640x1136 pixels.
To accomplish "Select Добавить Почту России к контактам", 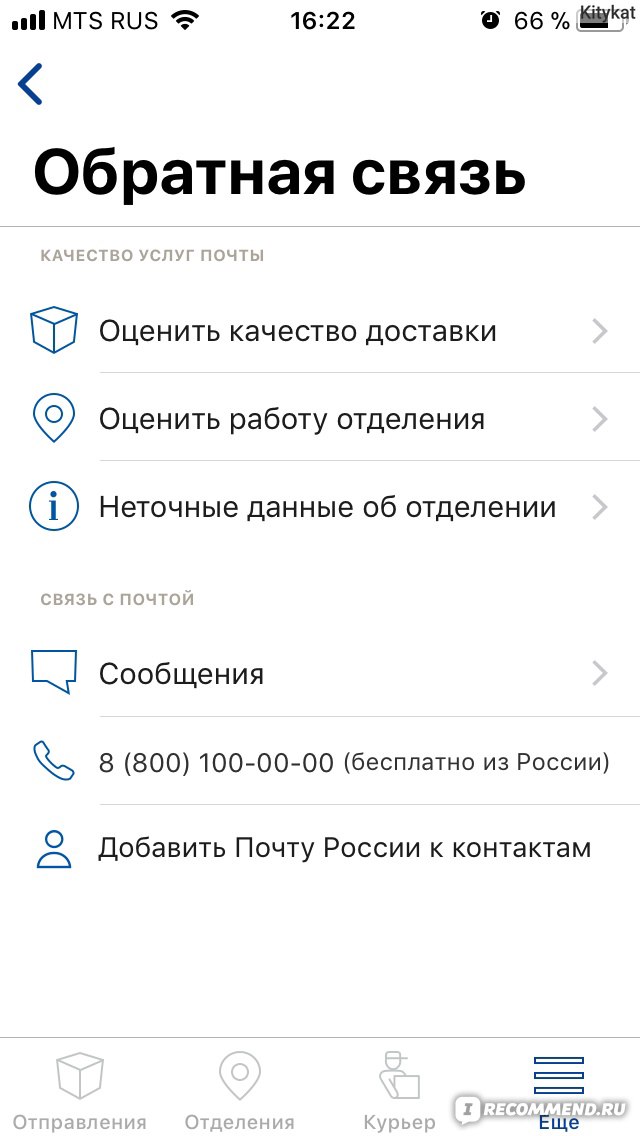I will point(320,848).
